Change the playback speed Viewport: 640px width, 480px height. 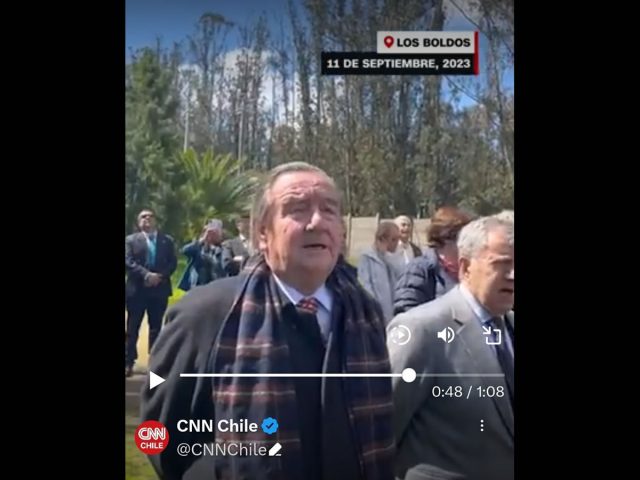[400, 335]
